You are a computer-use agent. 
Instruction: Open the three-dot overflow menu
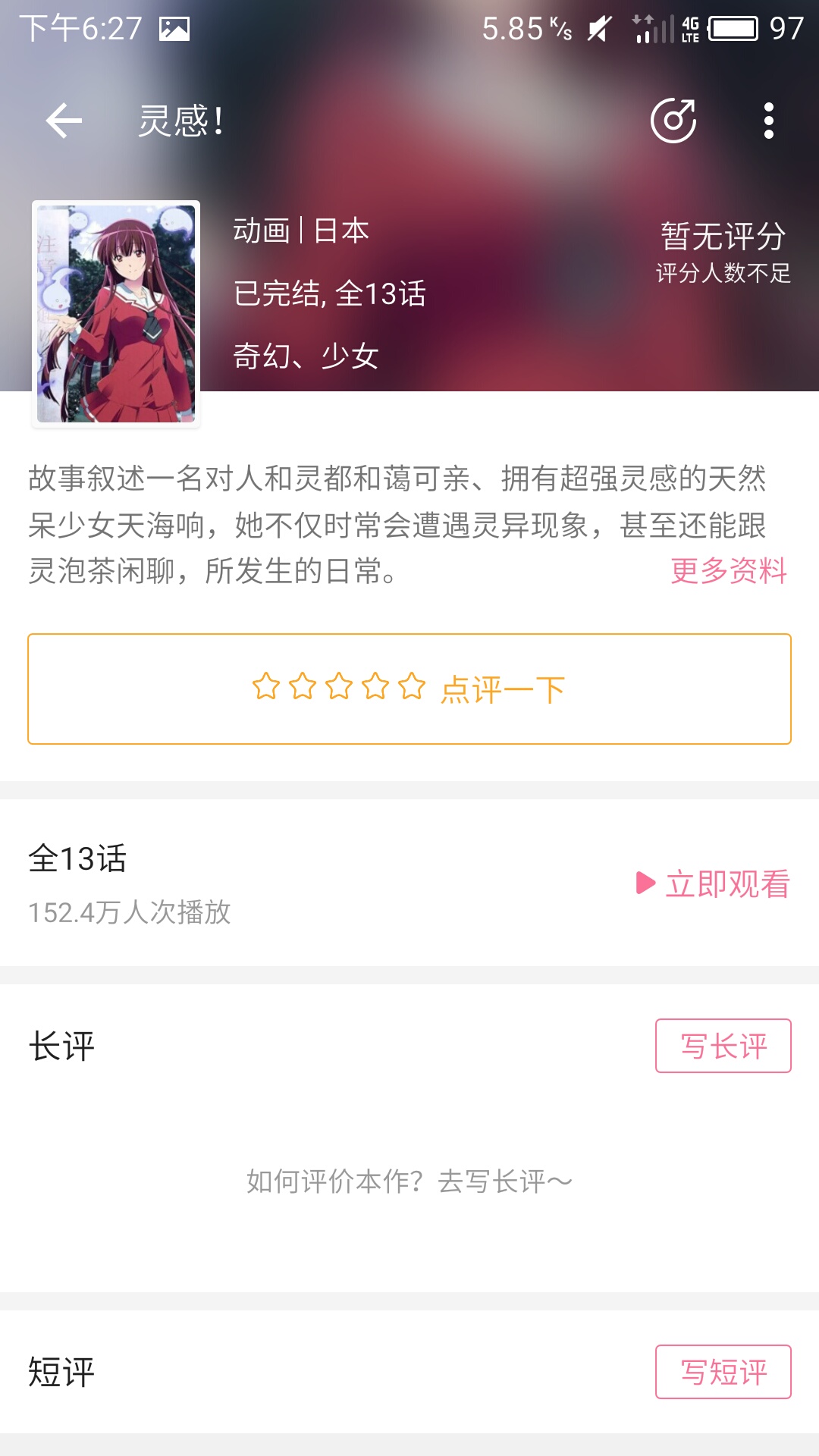[x=768, y=121]
